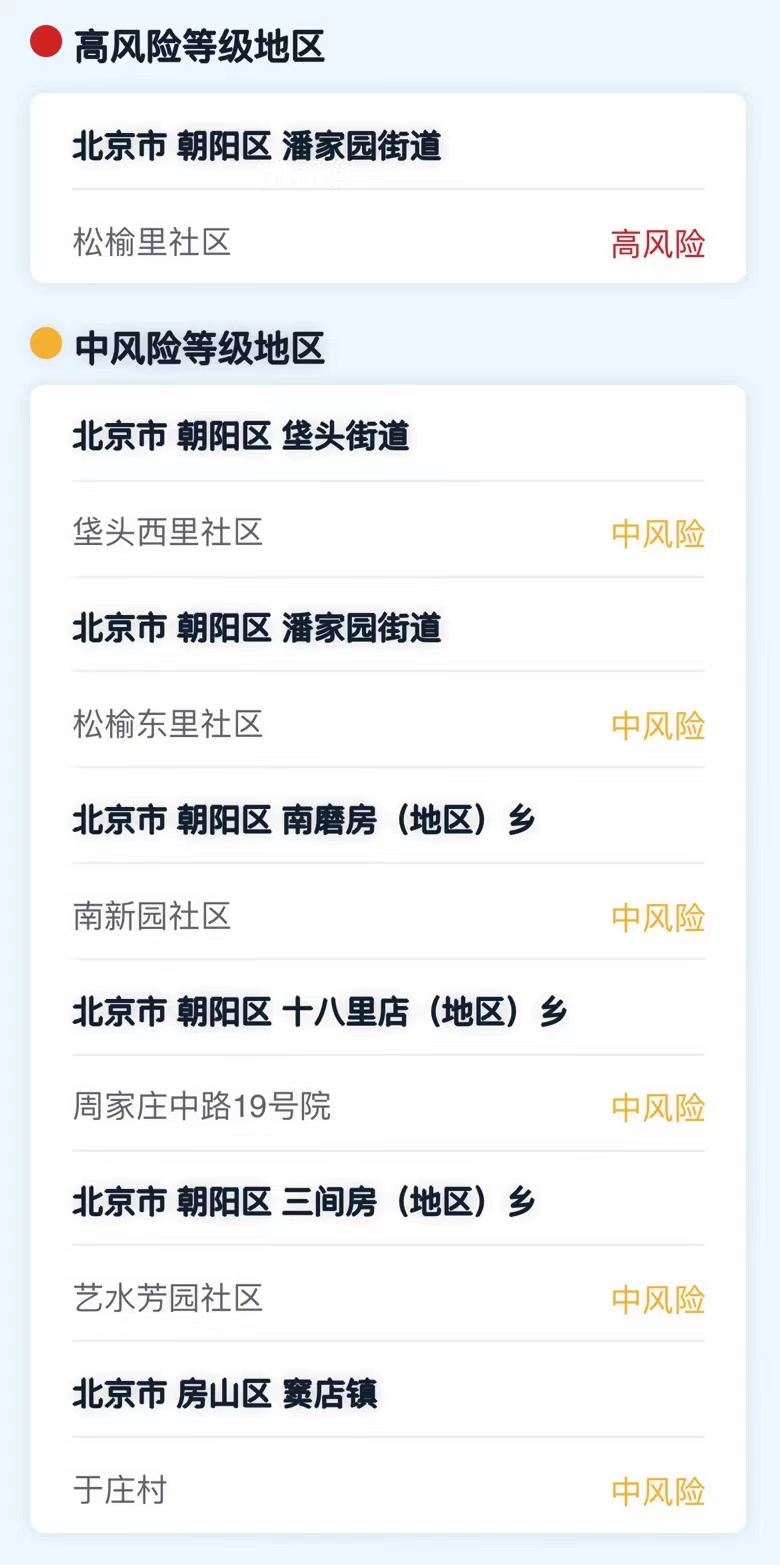This screenshot has width=780, height=1565.
Task: Click the 南新园社区 community name
Action: (x=150, y=917)
